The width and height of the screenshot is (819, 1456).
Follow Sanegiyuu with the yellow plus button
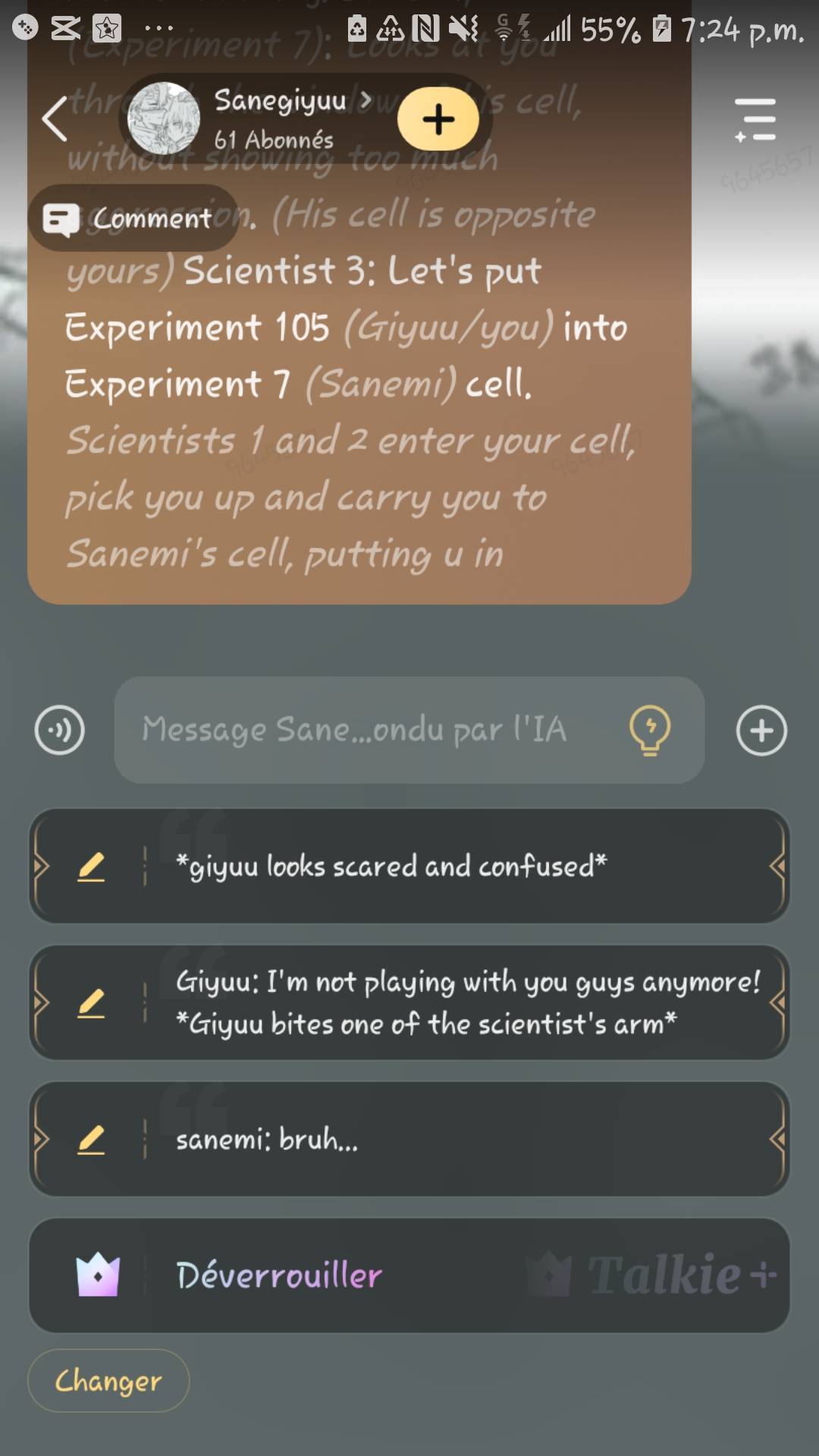pos(438,119)
